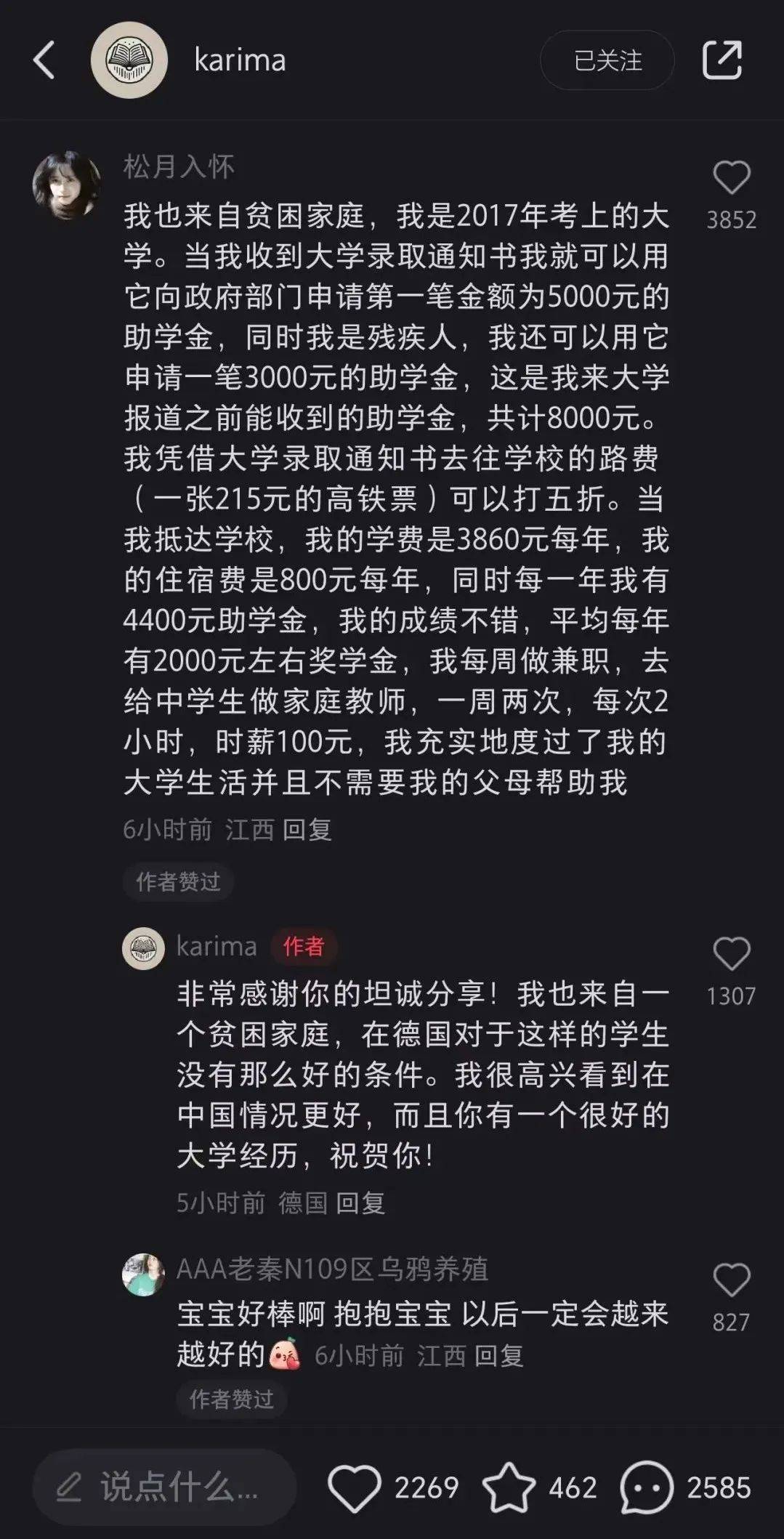The image size is (784, 1539).
Task: Reply to AAA老秦N109区乌鸦养殖's comment
Action: [498, 1355]
